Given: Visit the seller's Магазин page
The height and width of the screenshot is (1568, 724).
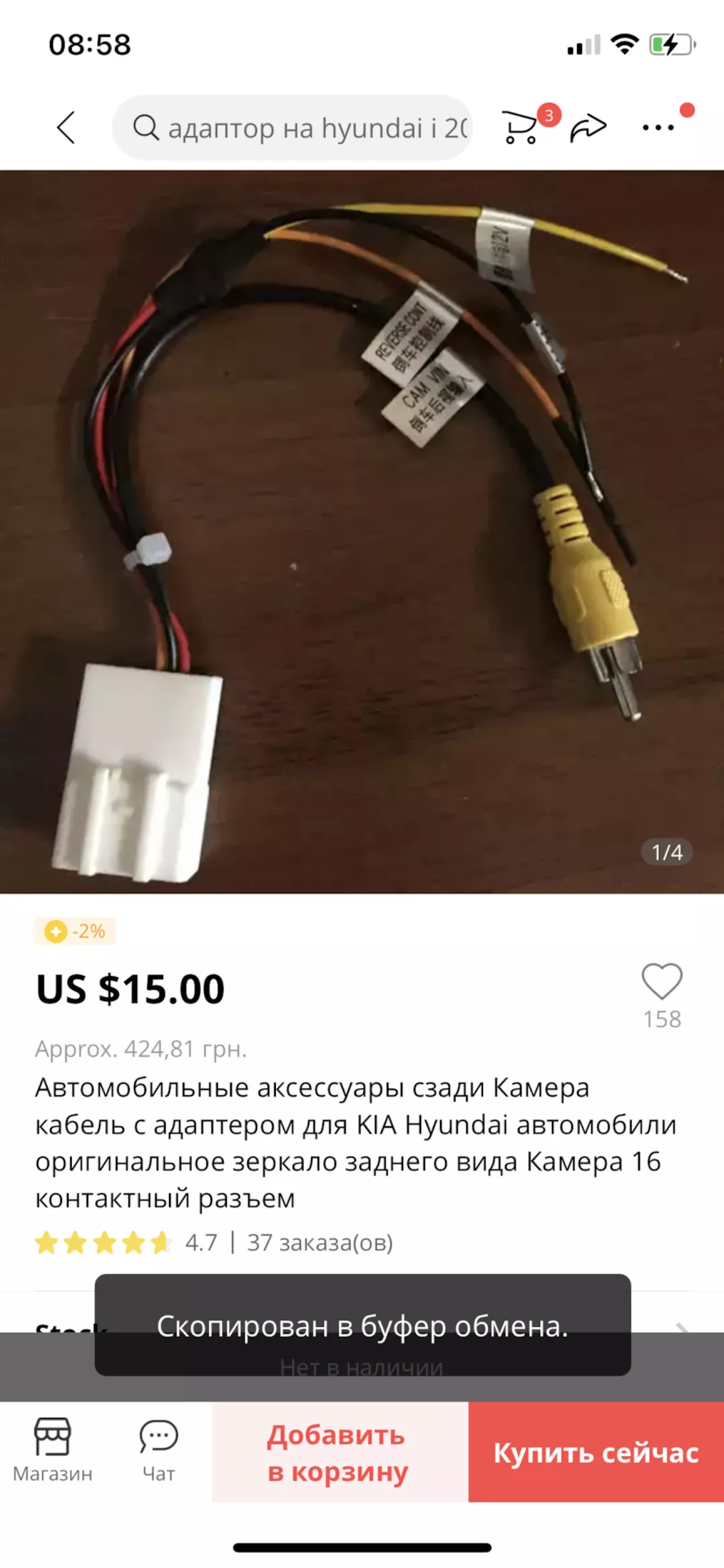Looking at the screenshot, I should click(53, 1451).
